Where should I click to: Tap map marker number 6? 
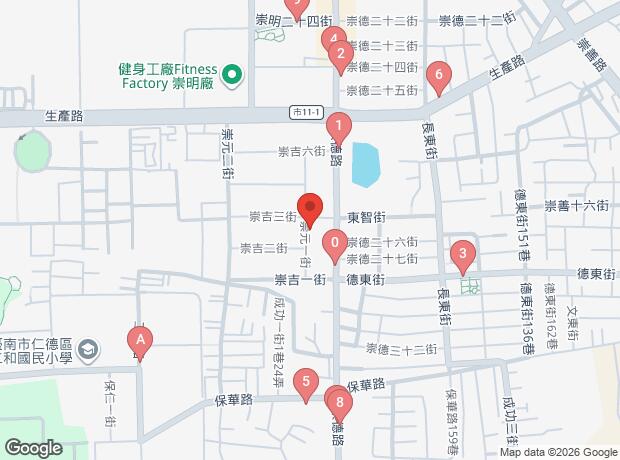tap(436, 75)
